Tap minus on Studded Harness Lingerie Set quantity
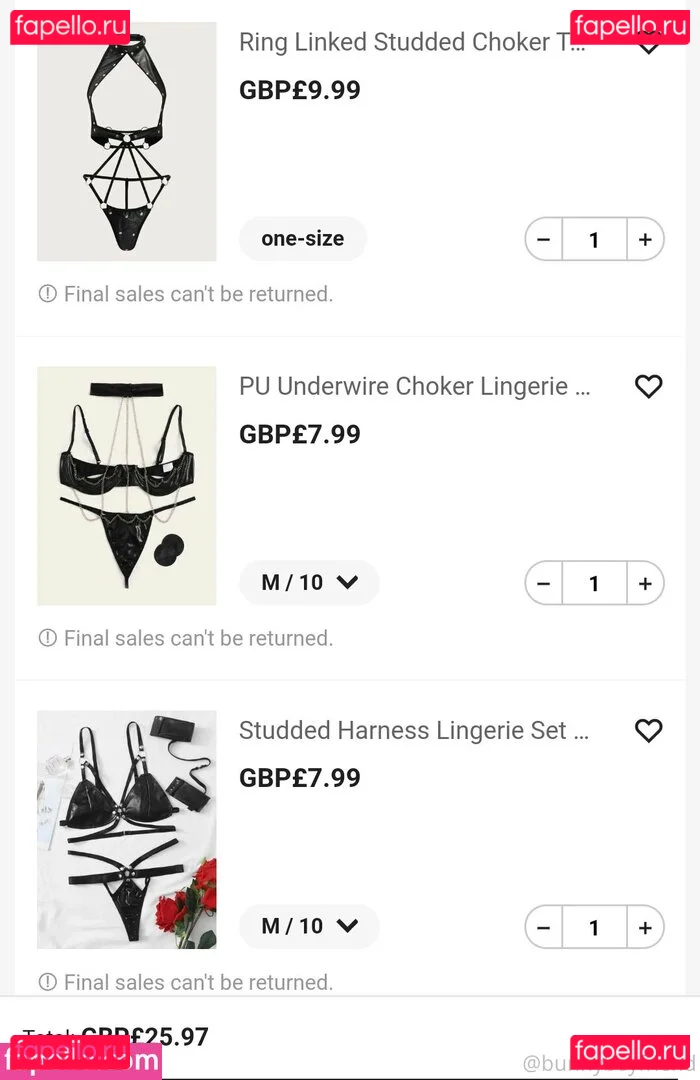 click(544, 928)
